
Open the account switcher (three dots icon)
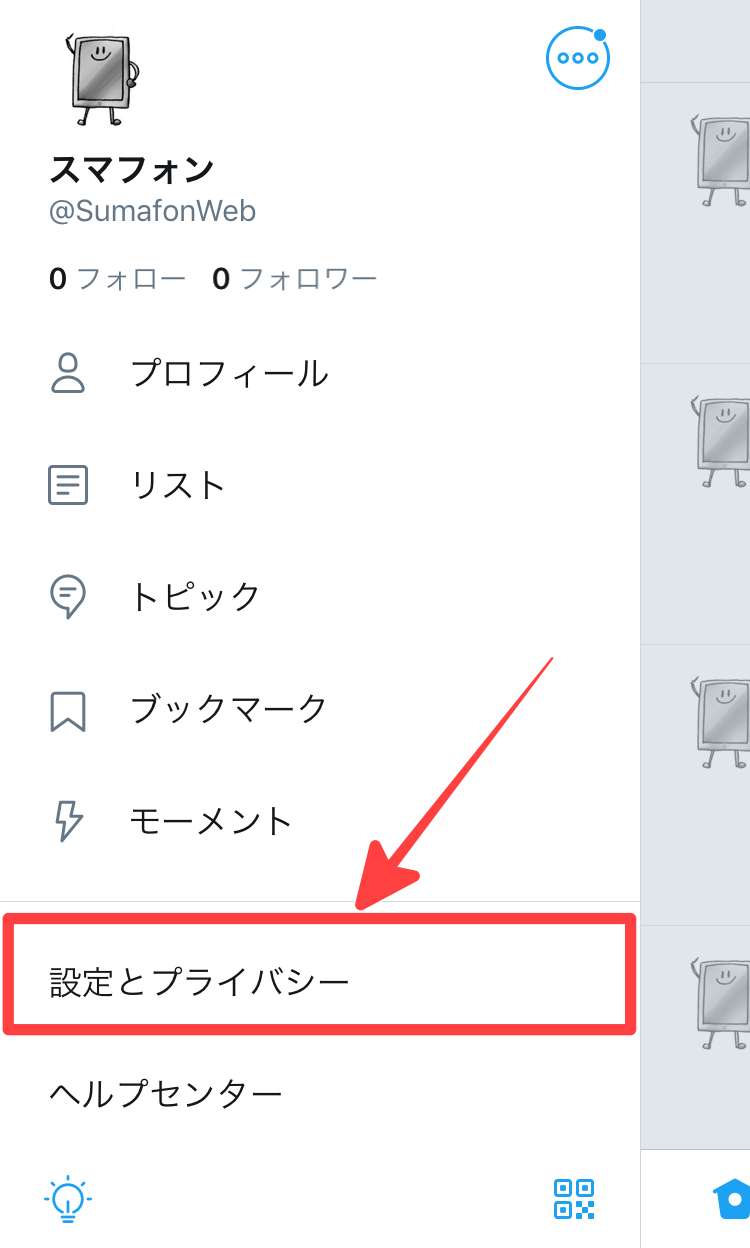[x=578, y=58]
